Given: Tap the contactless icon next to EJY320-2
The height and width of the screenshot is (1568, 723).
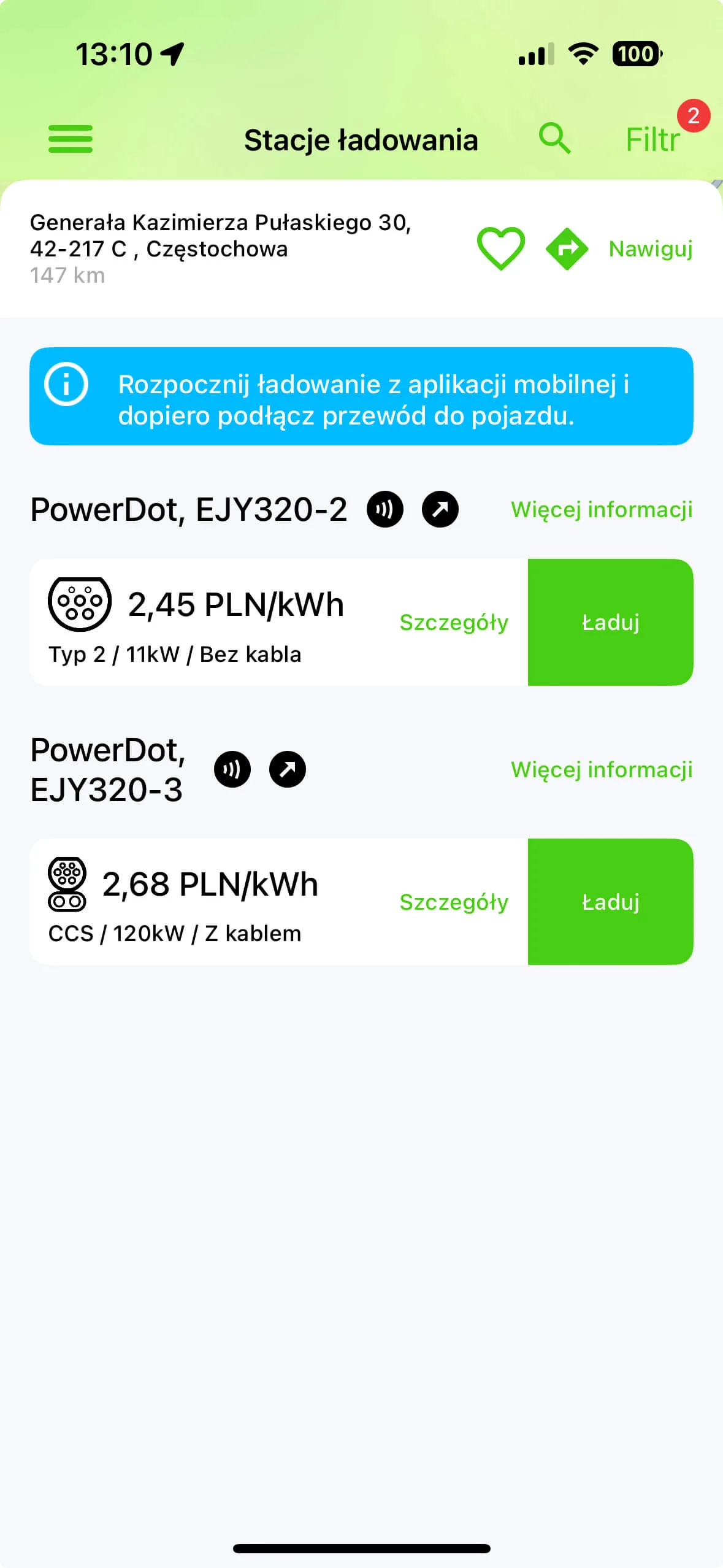Looking at the screenshot, I should 385,509.
